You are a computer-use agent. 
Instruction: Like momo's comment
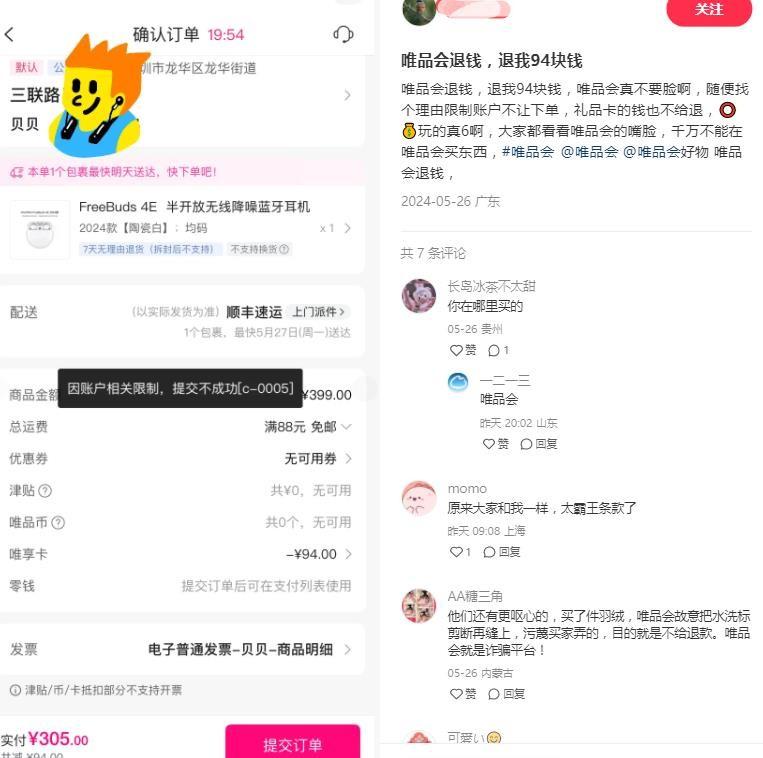[x=460, y=551]
